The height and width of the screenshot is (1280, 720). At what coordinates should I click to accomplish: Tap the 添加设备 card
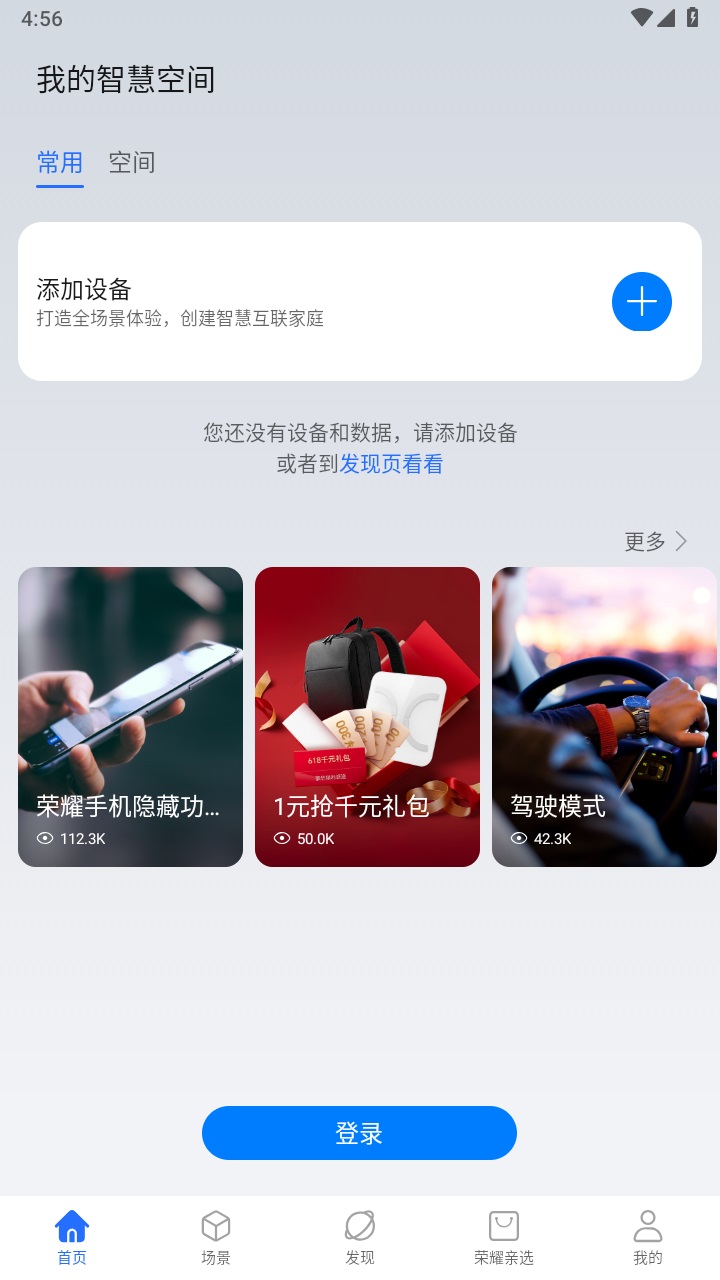point(360,301)
